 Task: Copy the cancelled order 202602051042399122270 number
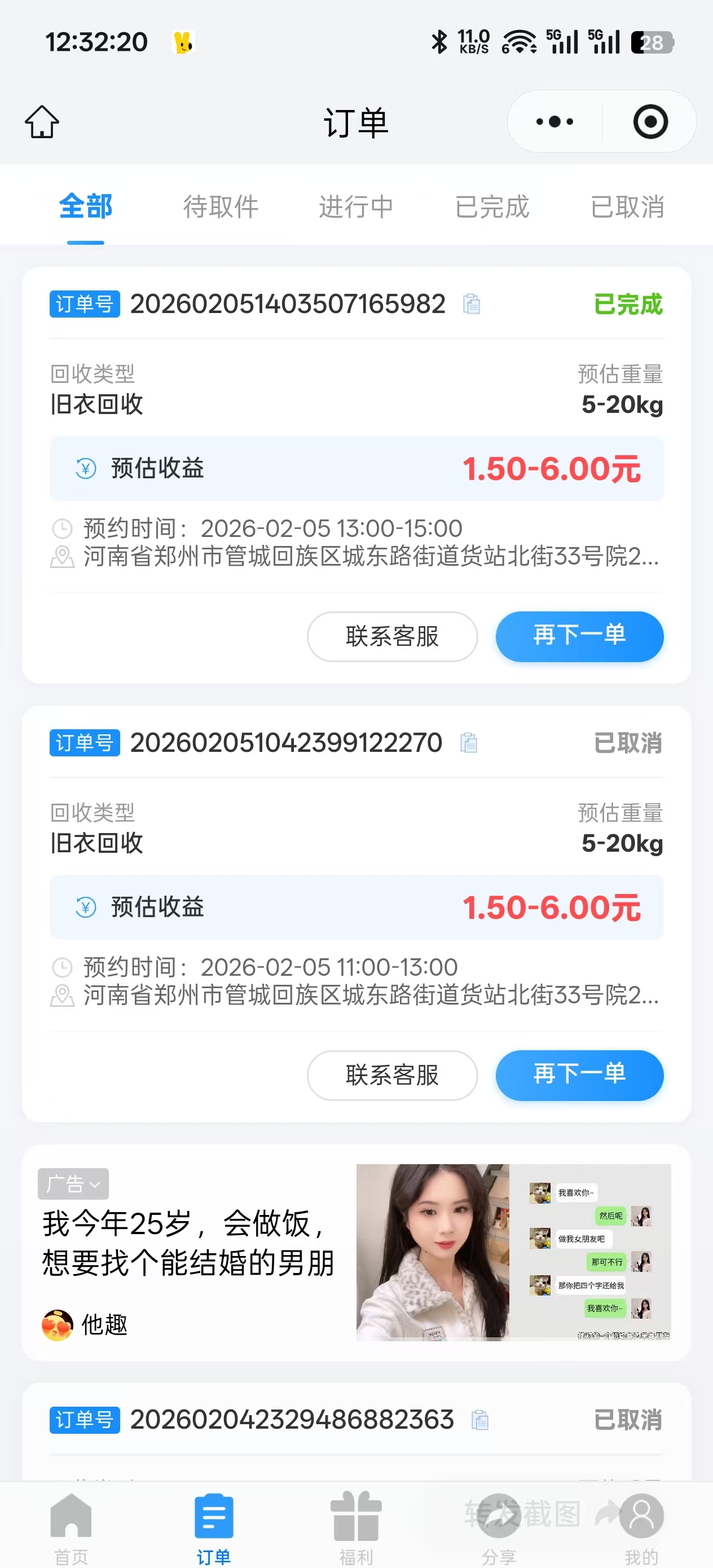pyautogui.click(x=468, y=743)
